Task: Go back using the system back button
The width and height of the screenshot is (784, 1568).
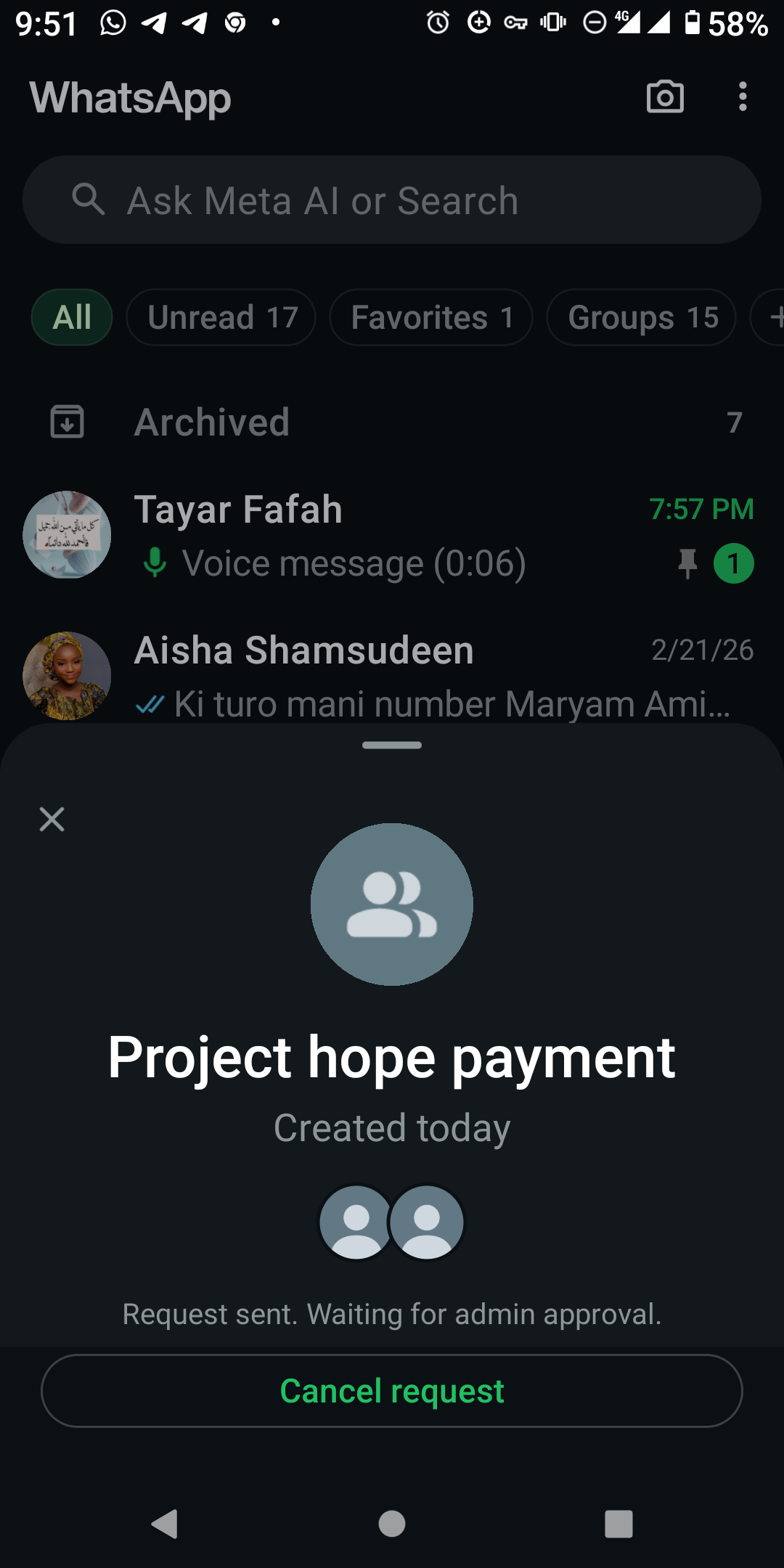Action: (165, 1524)
